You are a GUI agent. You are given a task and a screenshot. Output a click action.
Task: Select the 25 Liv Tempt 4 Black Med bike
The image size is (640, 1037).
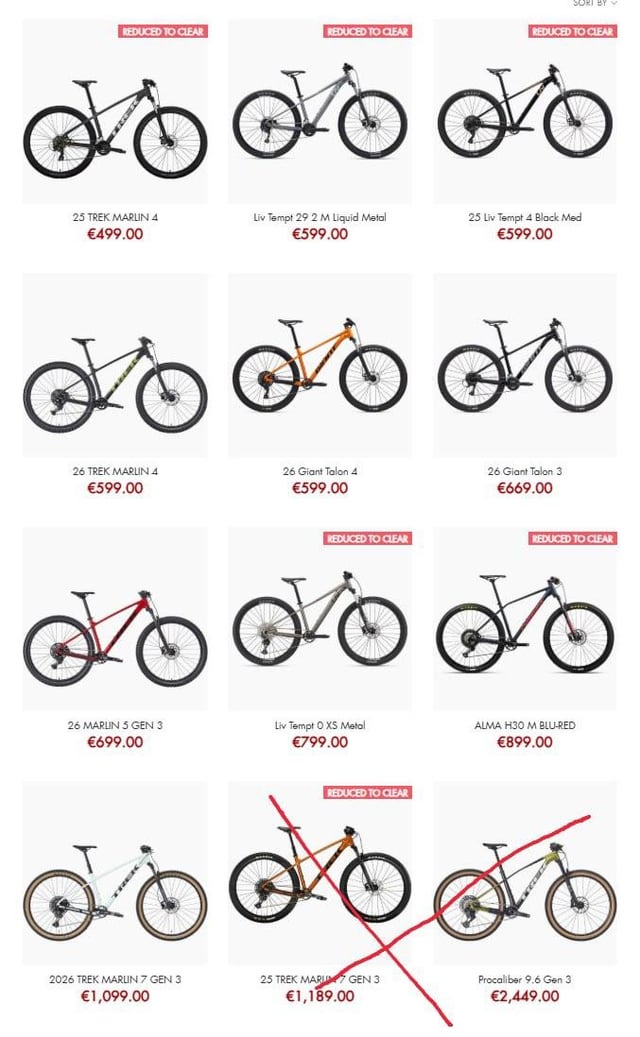[x=524, y=115]
